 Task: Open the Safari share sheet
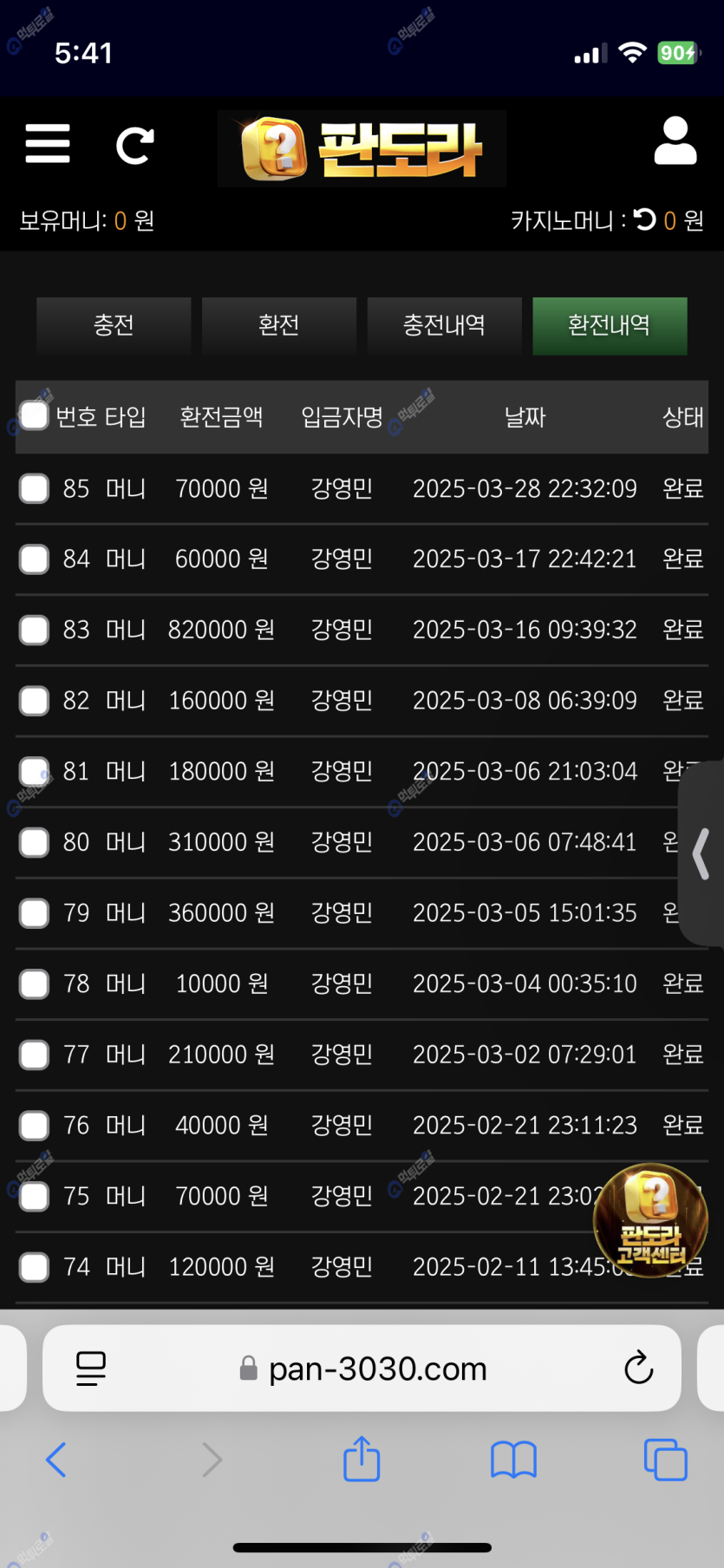click(362, 1458)
